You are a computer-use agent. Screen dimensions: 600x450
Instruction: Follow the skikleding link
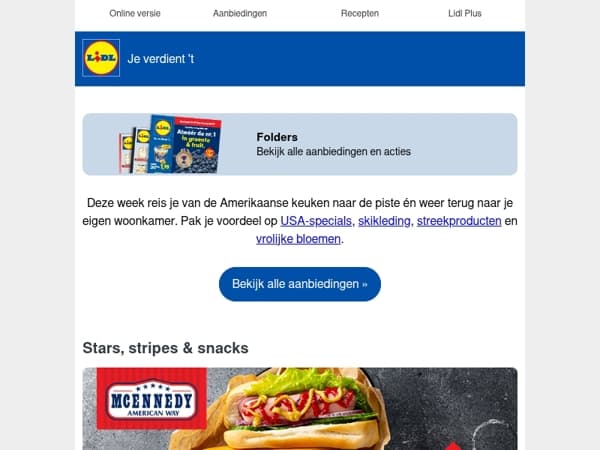pyautogui.click(x=384, y=221)
